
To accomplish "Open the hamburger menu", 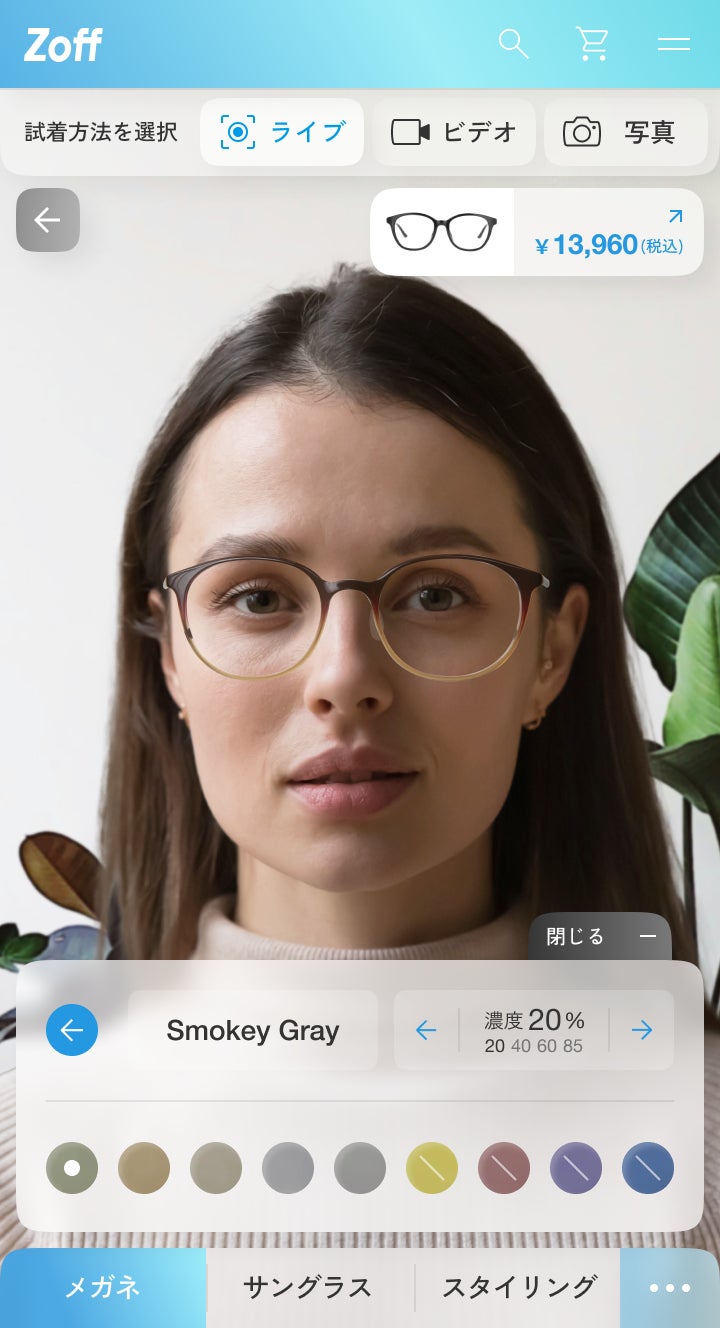I will pyautogui.click(x=674, y=43).
